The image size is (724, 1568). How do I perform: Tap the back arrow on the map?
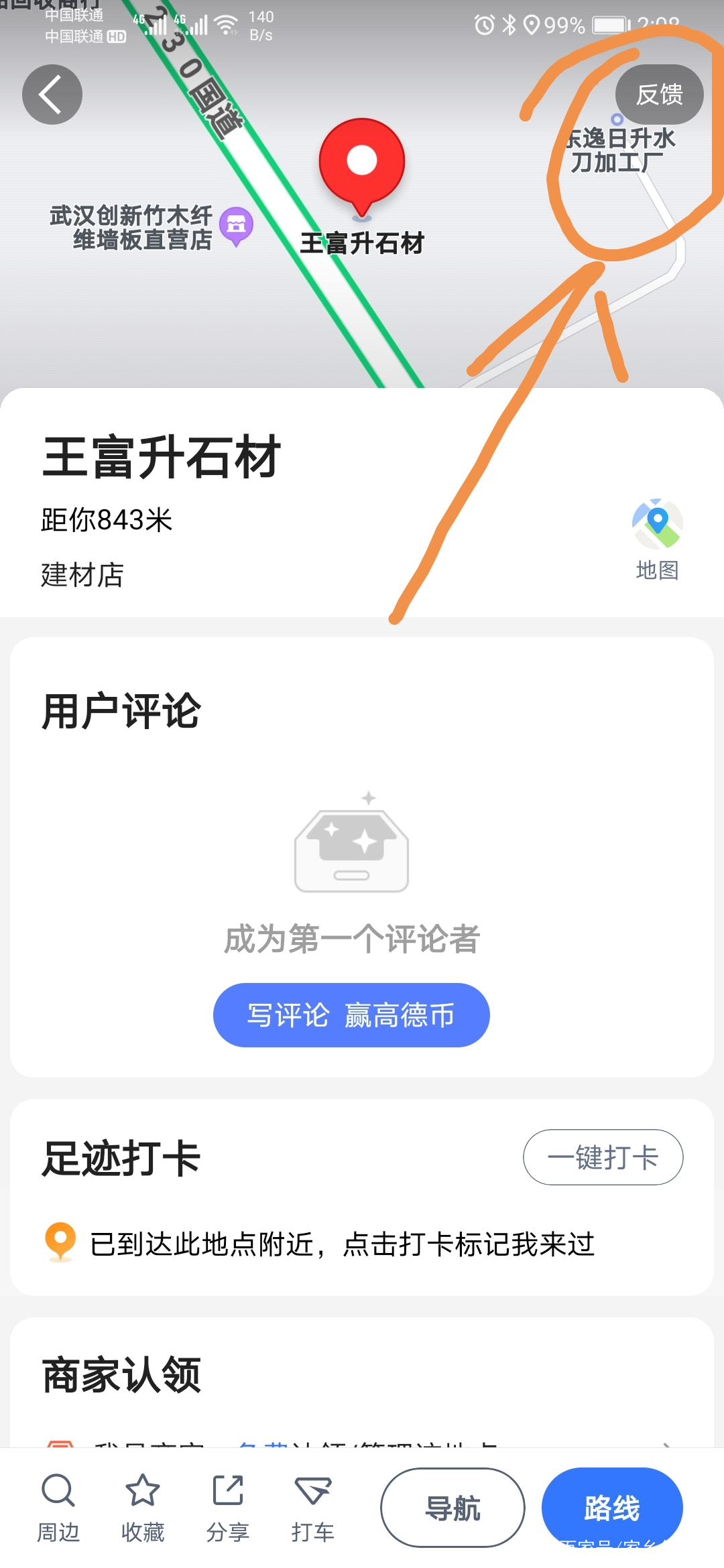coord(52,94)
